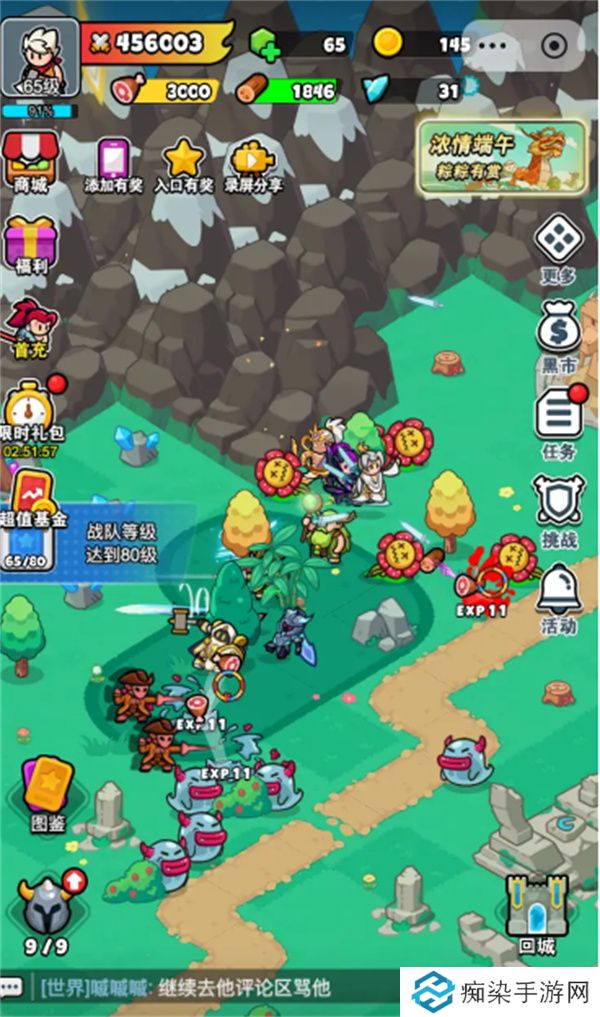Open 活动 events bell
Viewport: 600px width, 1017px height.
coord(558,595)
